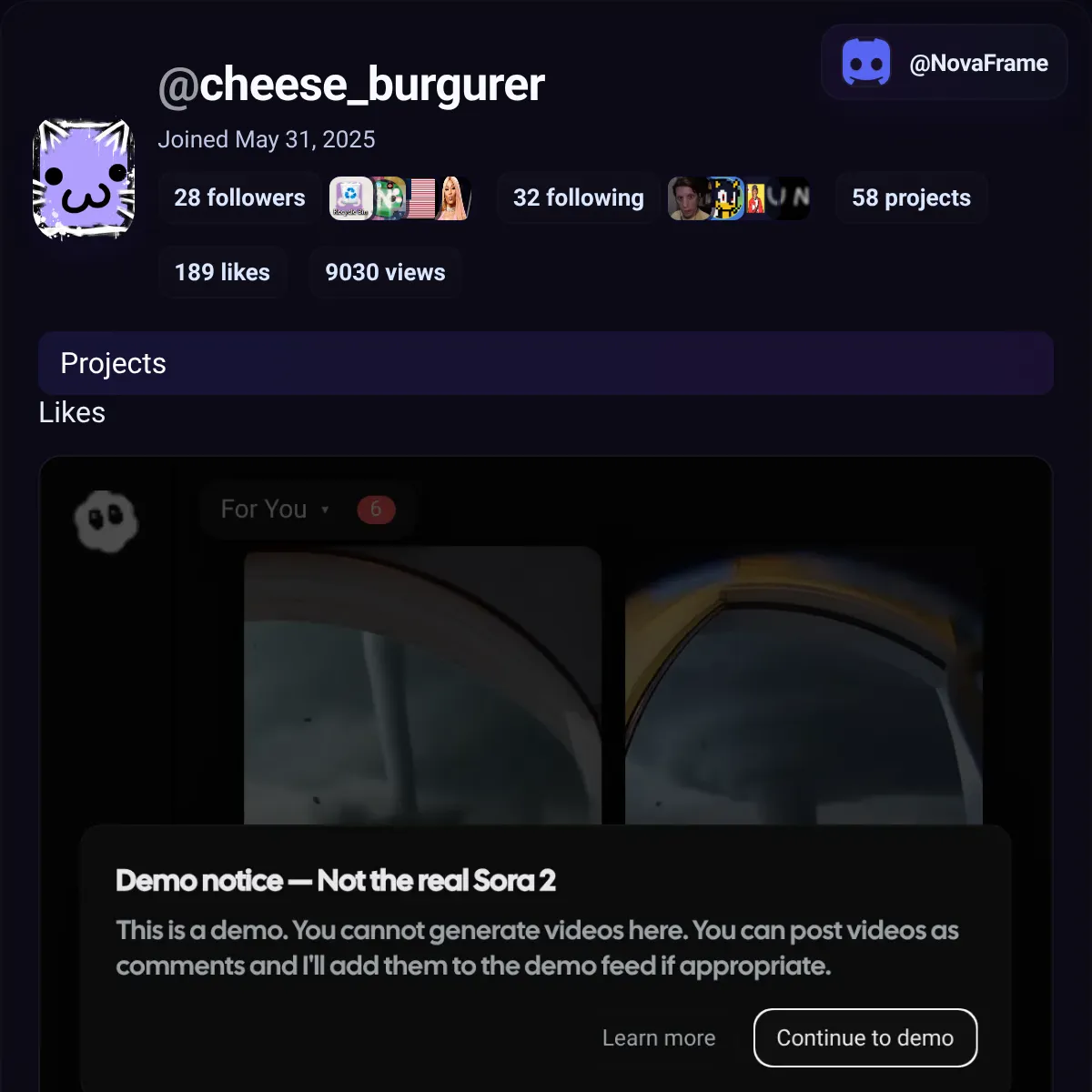
Task: Open the Learn more link
Action: (659, 1037)
